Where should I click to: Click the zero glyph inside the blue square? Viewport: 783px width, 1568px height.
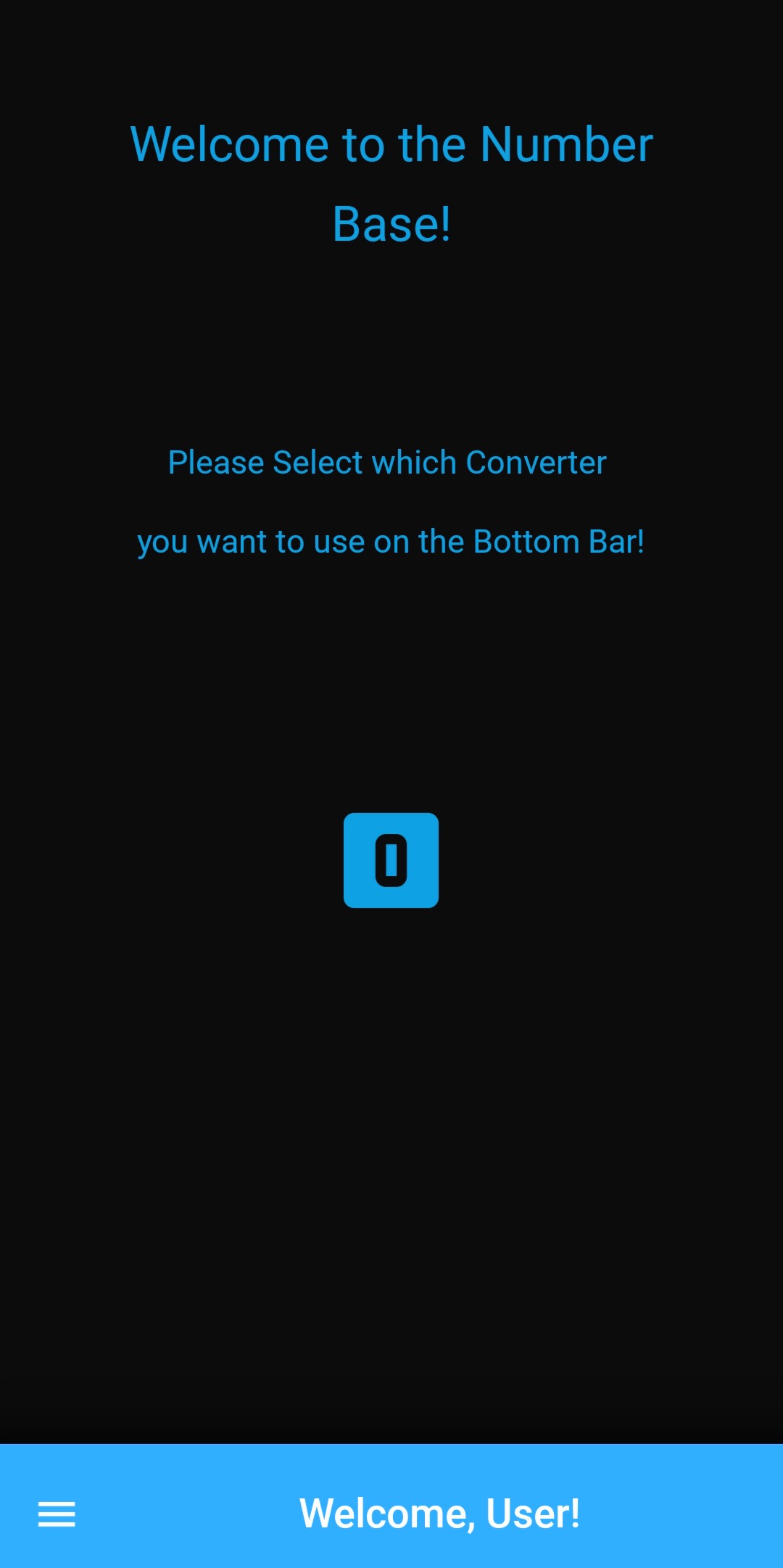391,859
